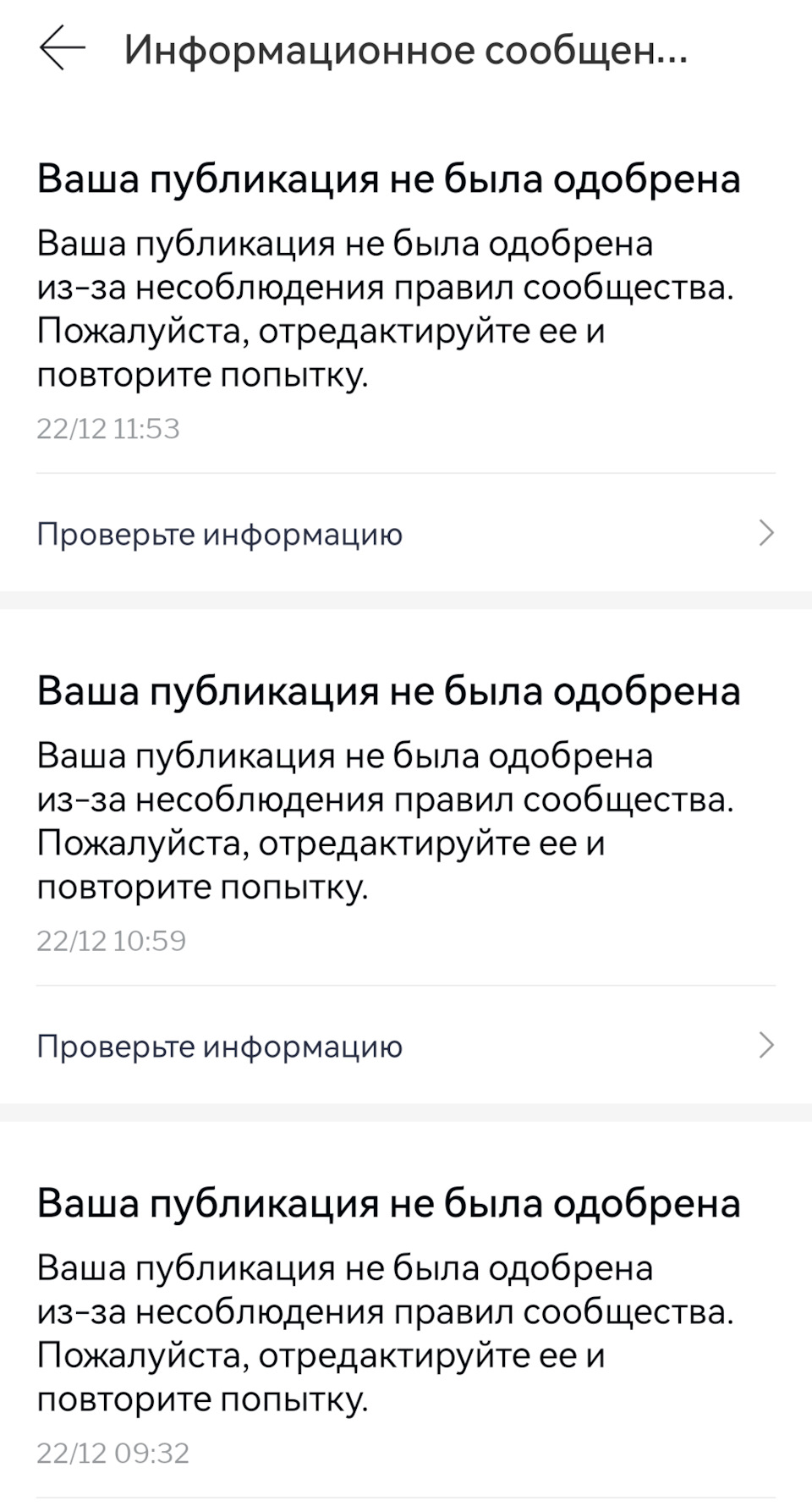Go back using the top arrow
Screen dimensions: 812x1506
tap(62, 48)
